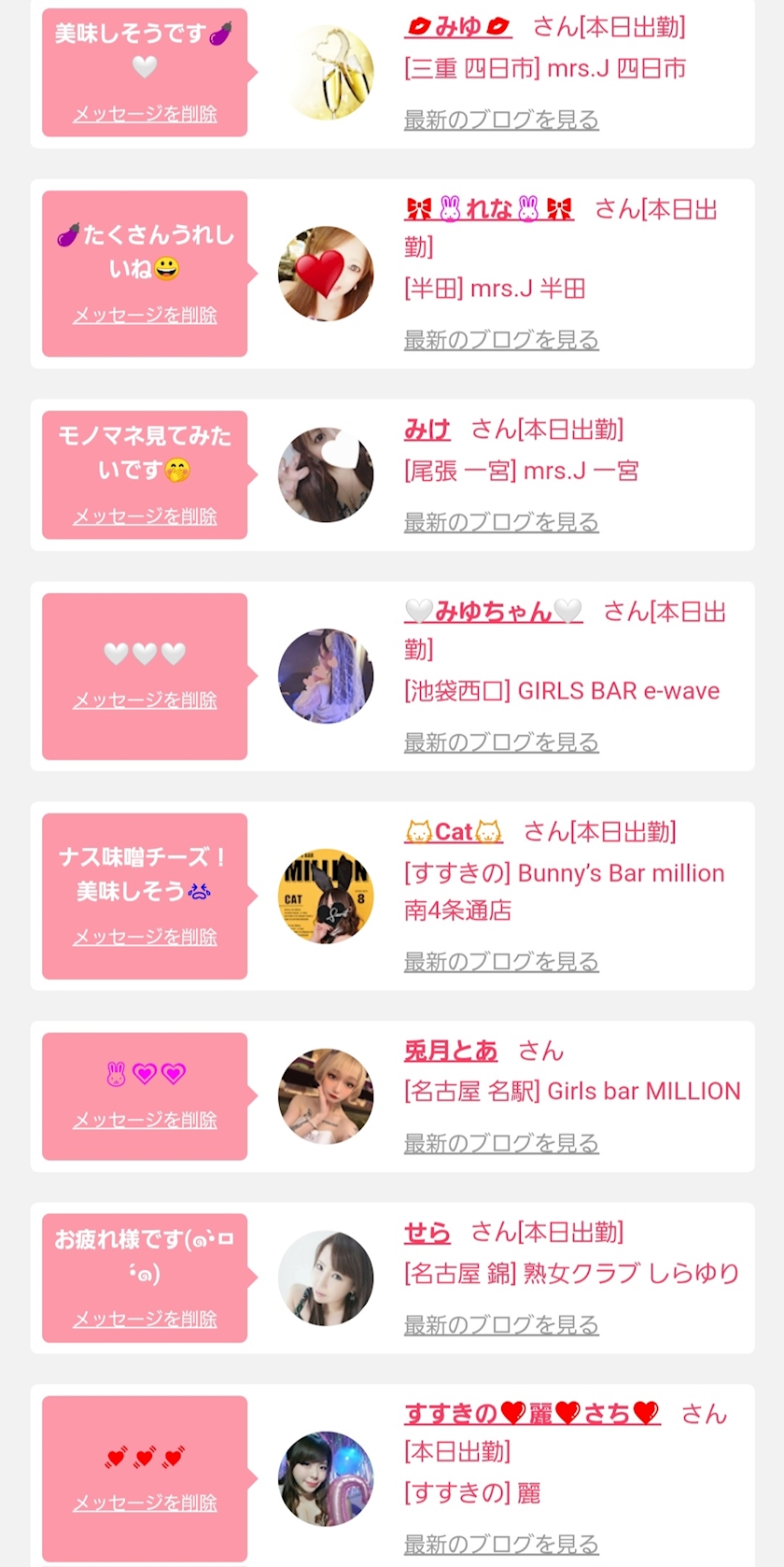This screenshot has width=784, height=1567.
Task: Open せら's profile name link
Action: click(x=427, y=1233)
